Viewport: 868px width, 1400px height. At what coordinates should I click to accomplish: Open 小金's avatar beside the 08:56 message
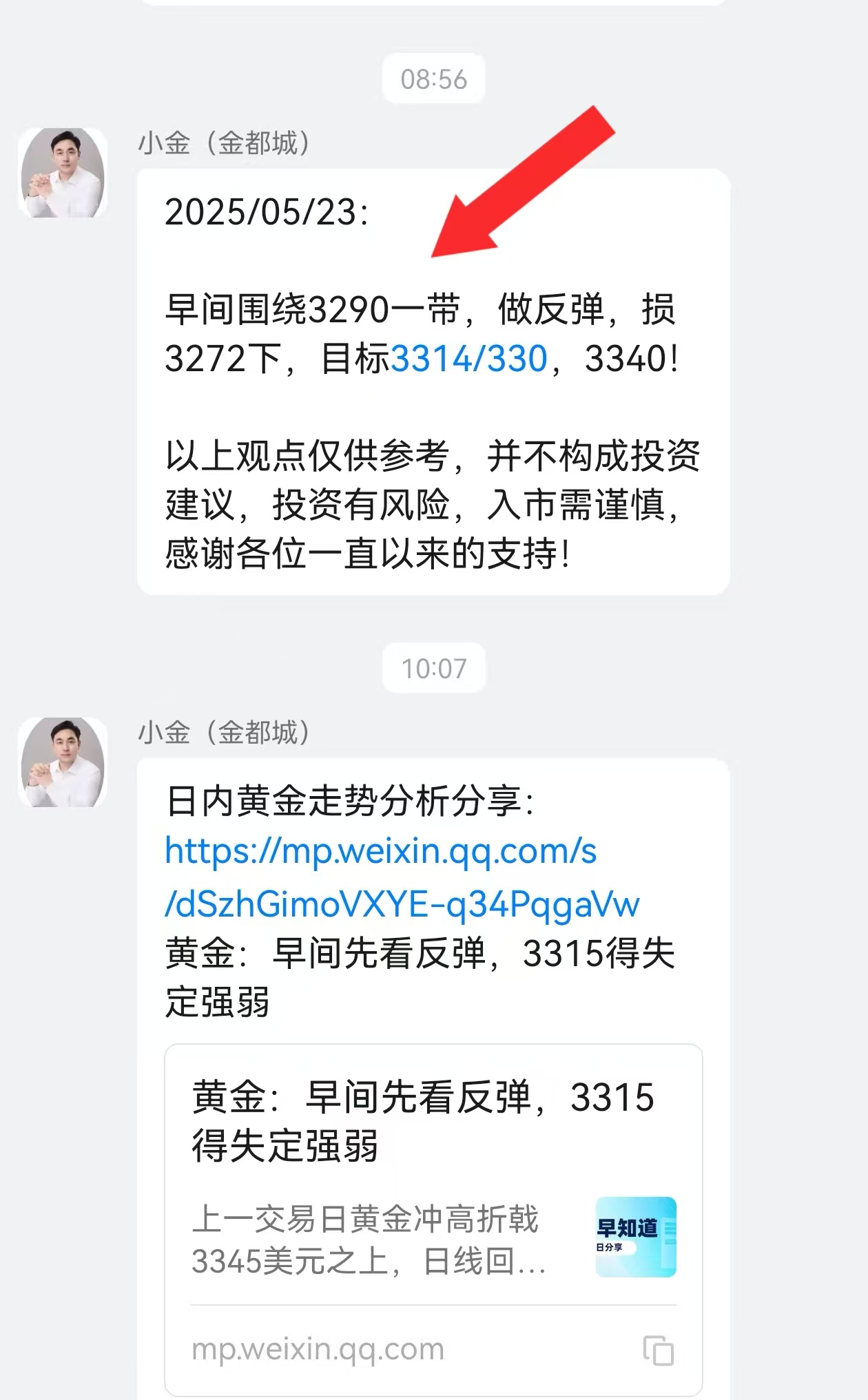coord(63,173)
